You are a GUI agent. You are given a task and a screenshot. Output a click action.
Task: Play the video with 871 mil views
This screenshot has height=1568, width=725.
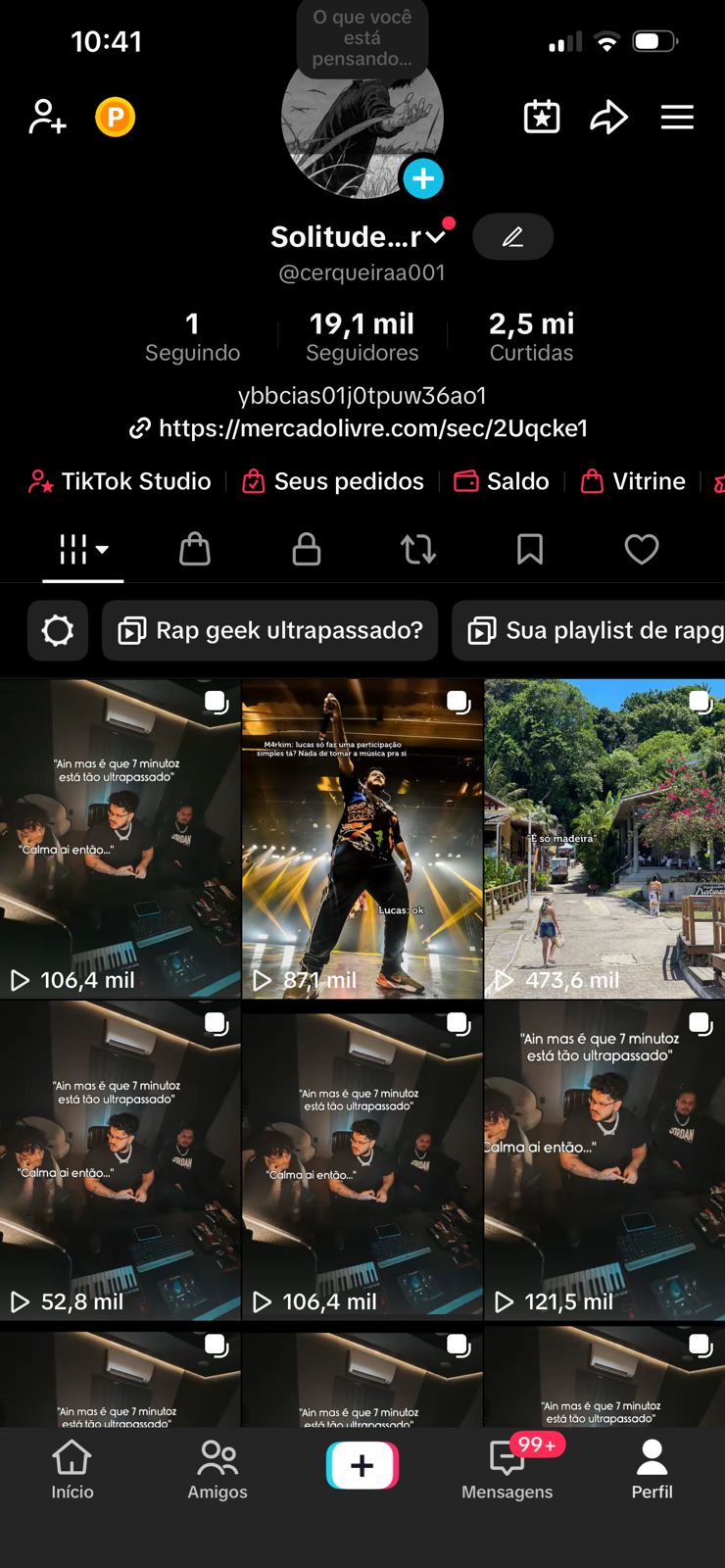(x=362, y=839)
